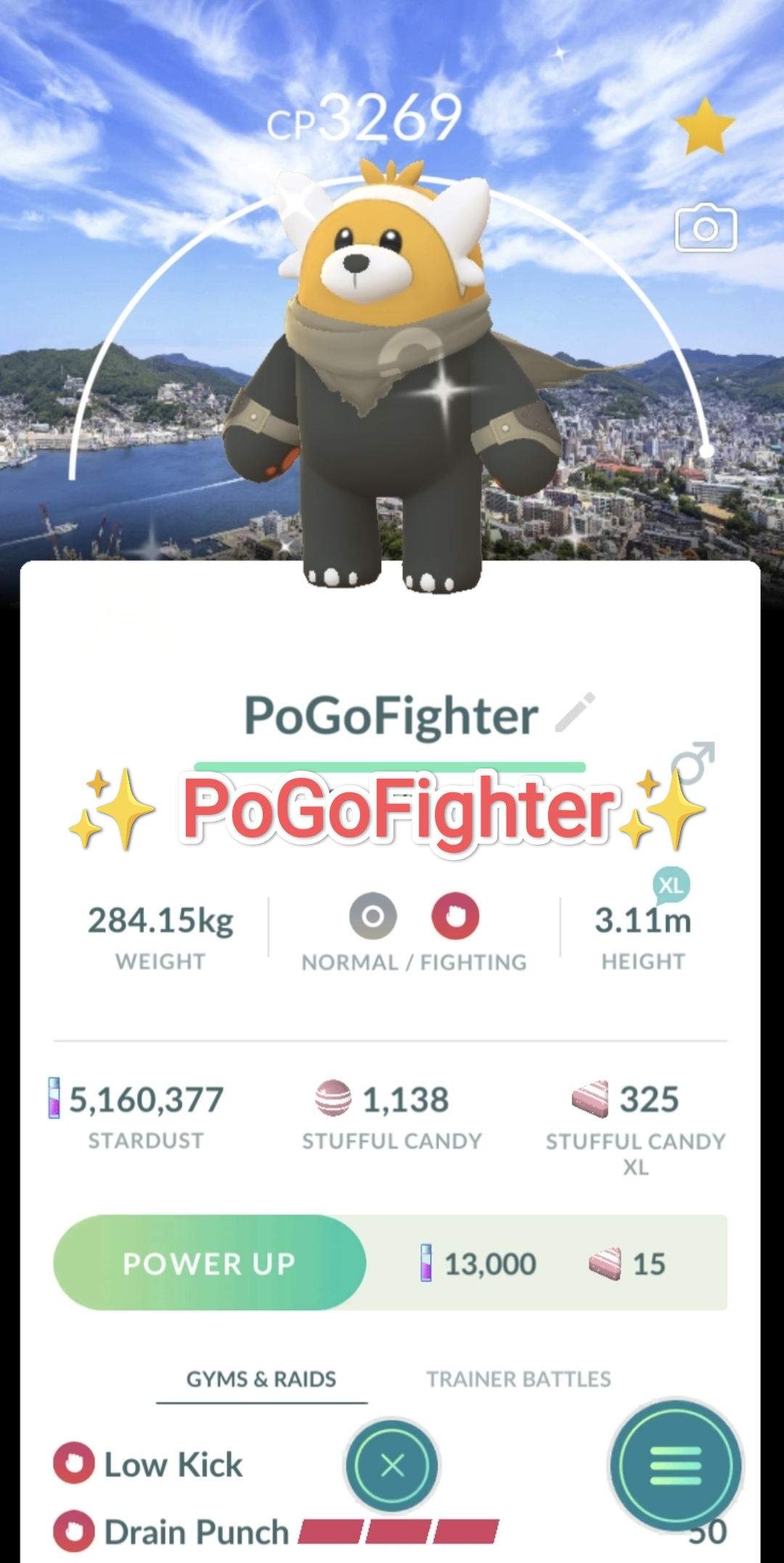
Task: Open the green hamburger menu button
Action: coord(675,1466)
